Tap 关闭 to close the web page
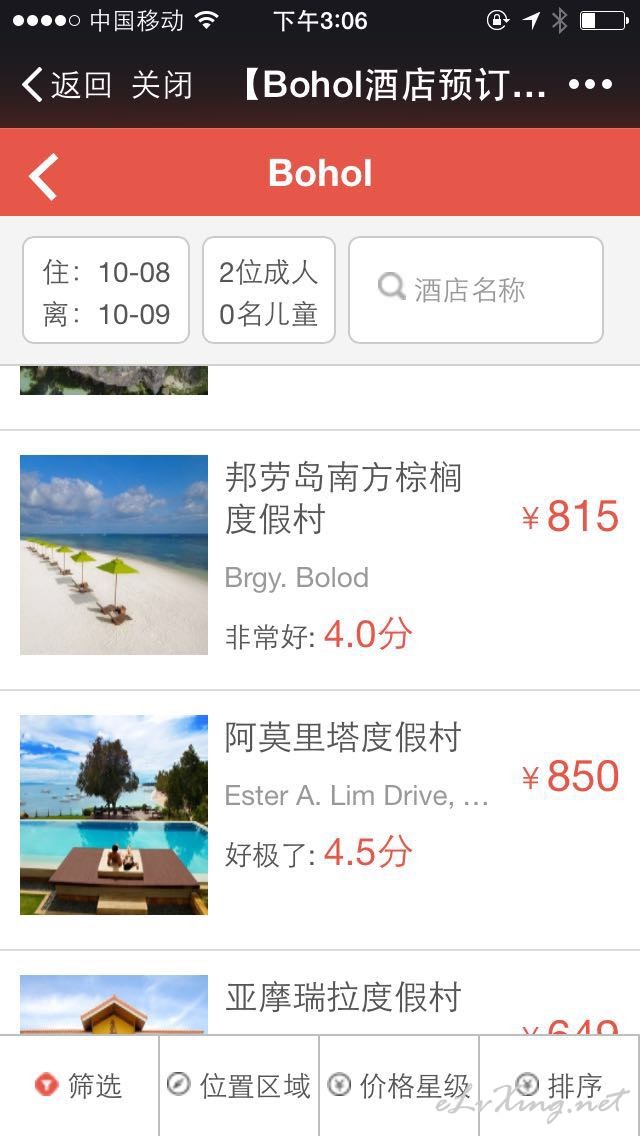This screenshot has width=640, height=1136. coord(162,85)
